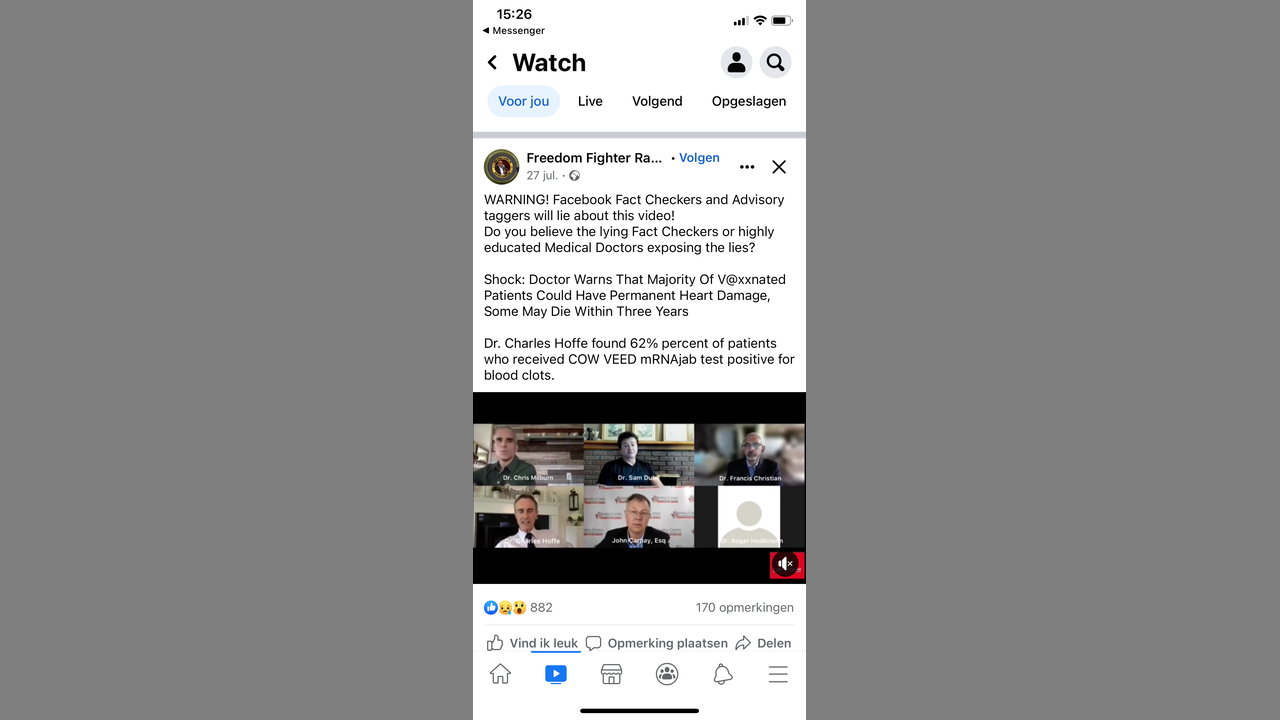Open the profile icon in Watch header
Screen dimensions: 1280x720
[x=736, y=63]
